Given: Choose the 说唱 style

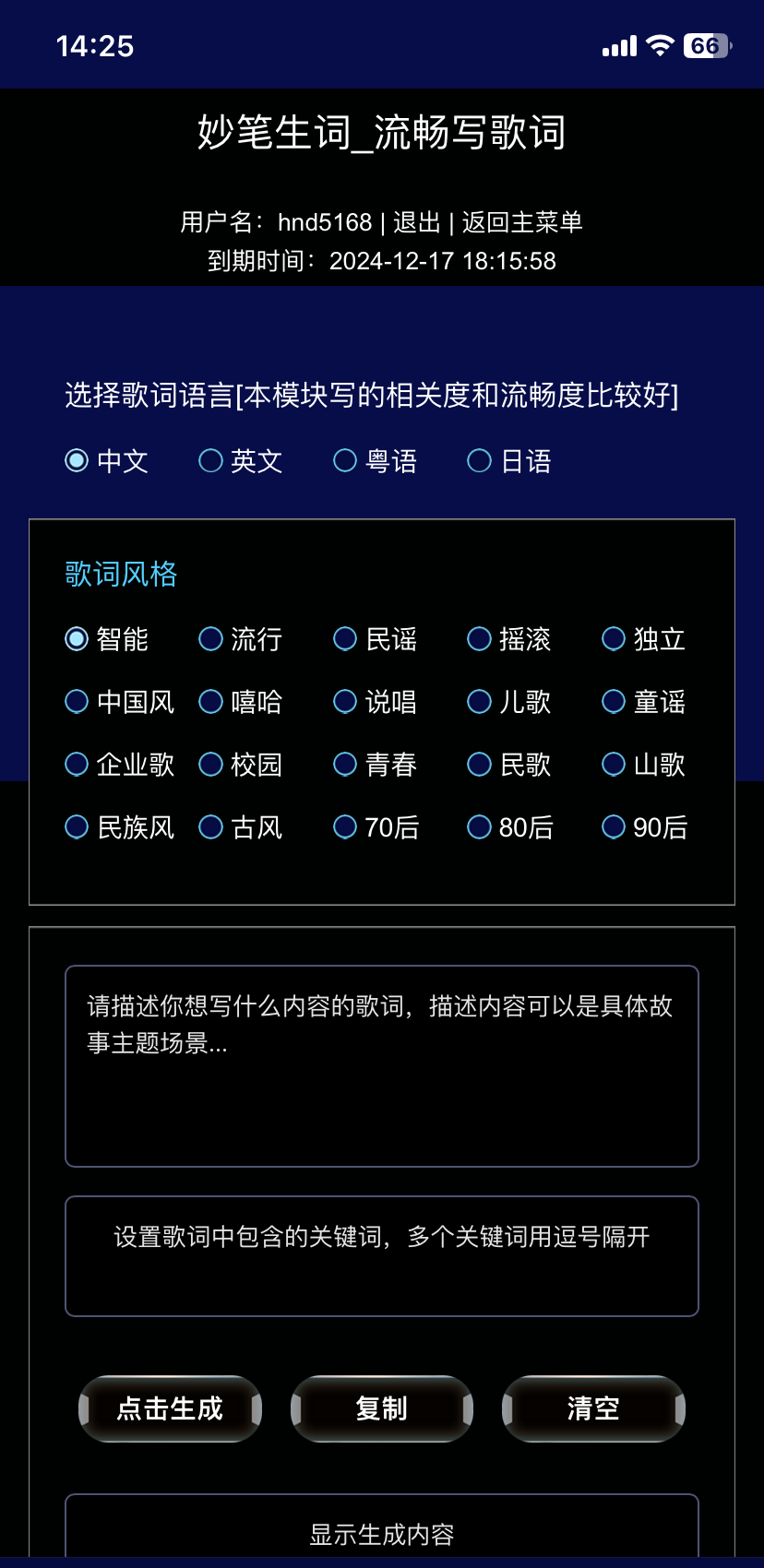Looking at the screenshot, I should pos(376,702).
